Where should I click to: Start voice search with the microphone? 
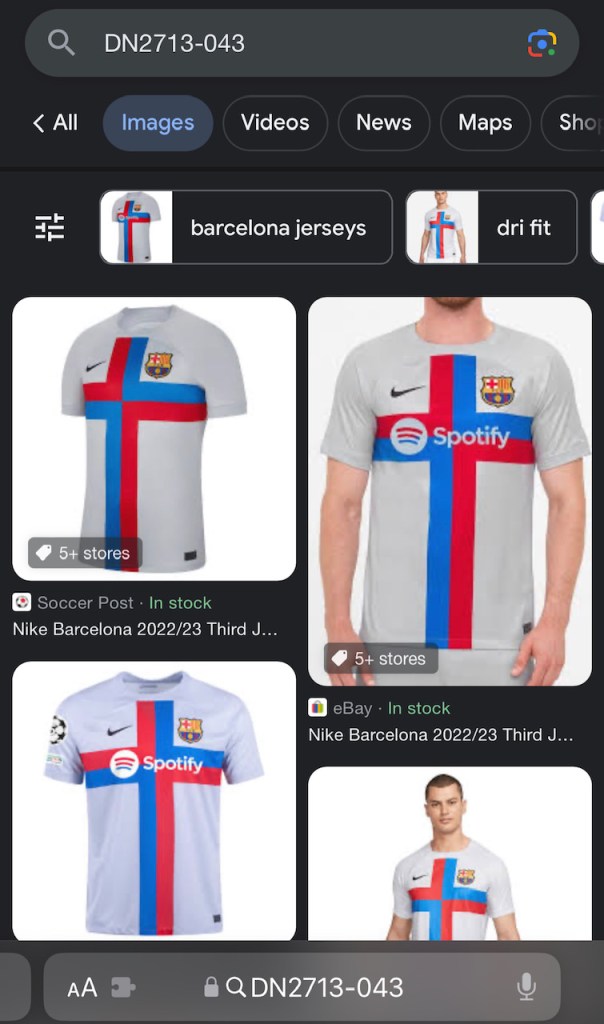[526, 988]
